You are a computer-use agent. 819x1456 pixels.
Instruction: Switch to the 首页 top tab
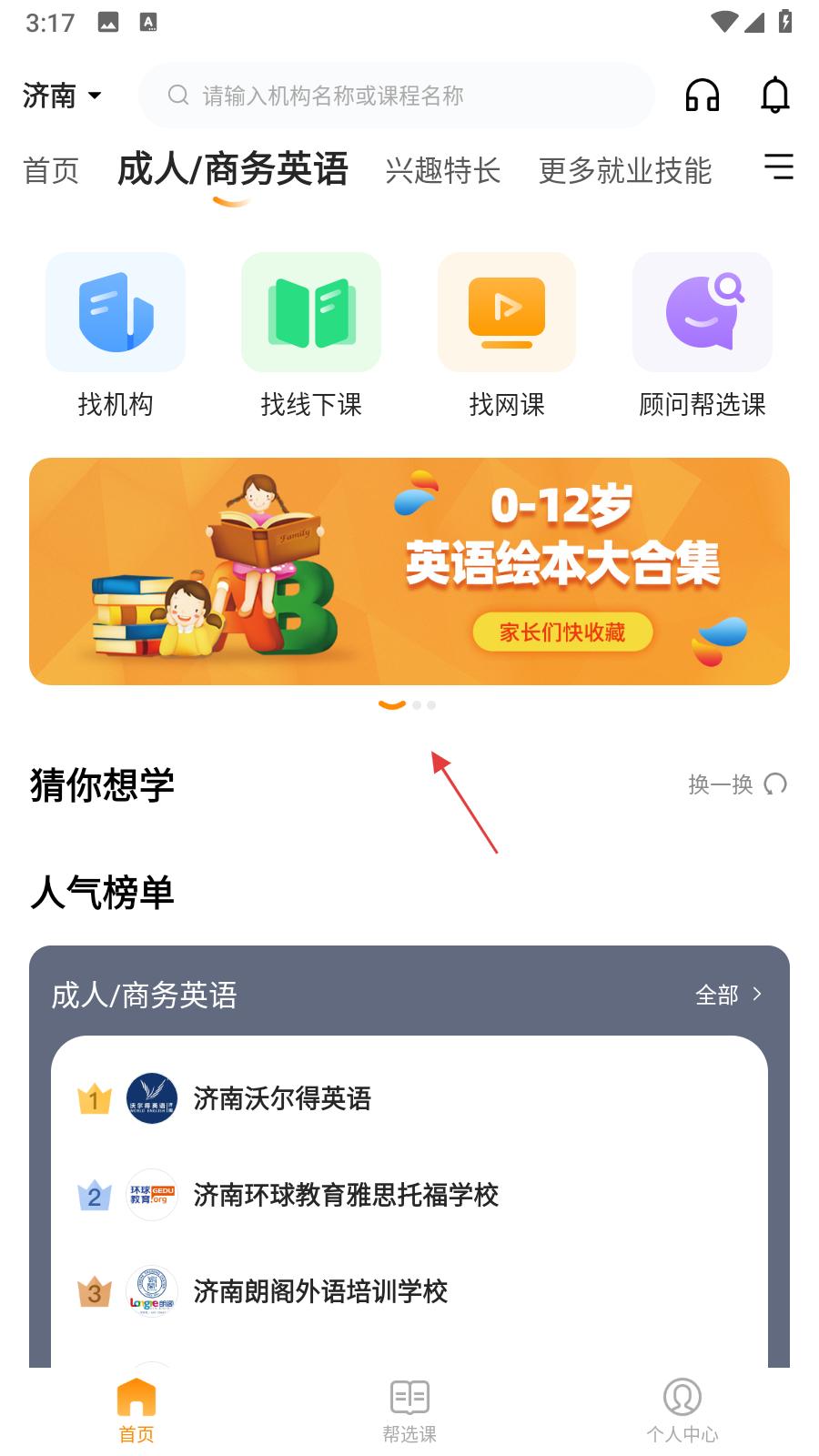pos(51,170)
